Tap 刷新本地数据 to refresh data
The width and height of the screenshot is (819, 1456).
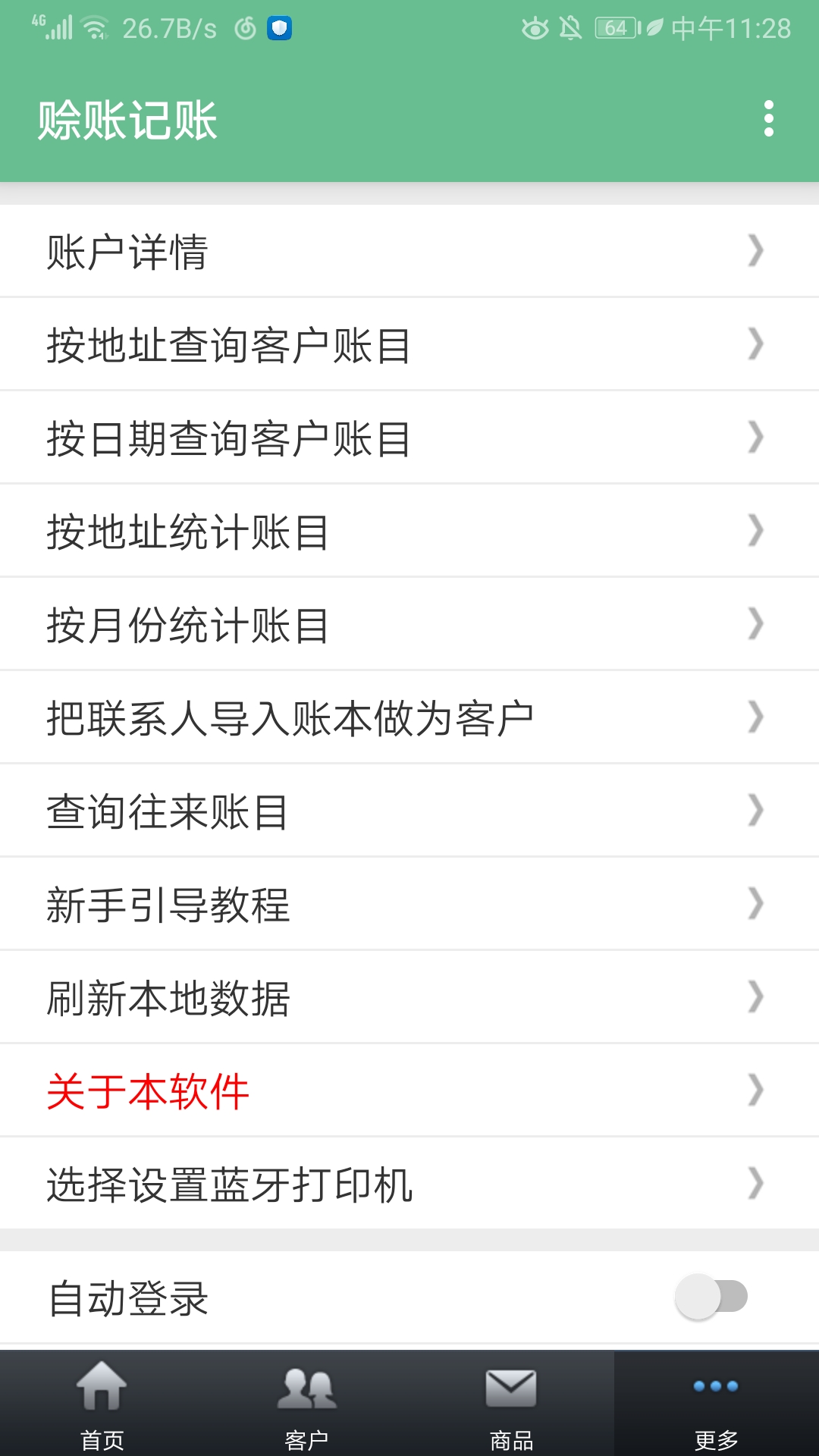click(409, 998)
